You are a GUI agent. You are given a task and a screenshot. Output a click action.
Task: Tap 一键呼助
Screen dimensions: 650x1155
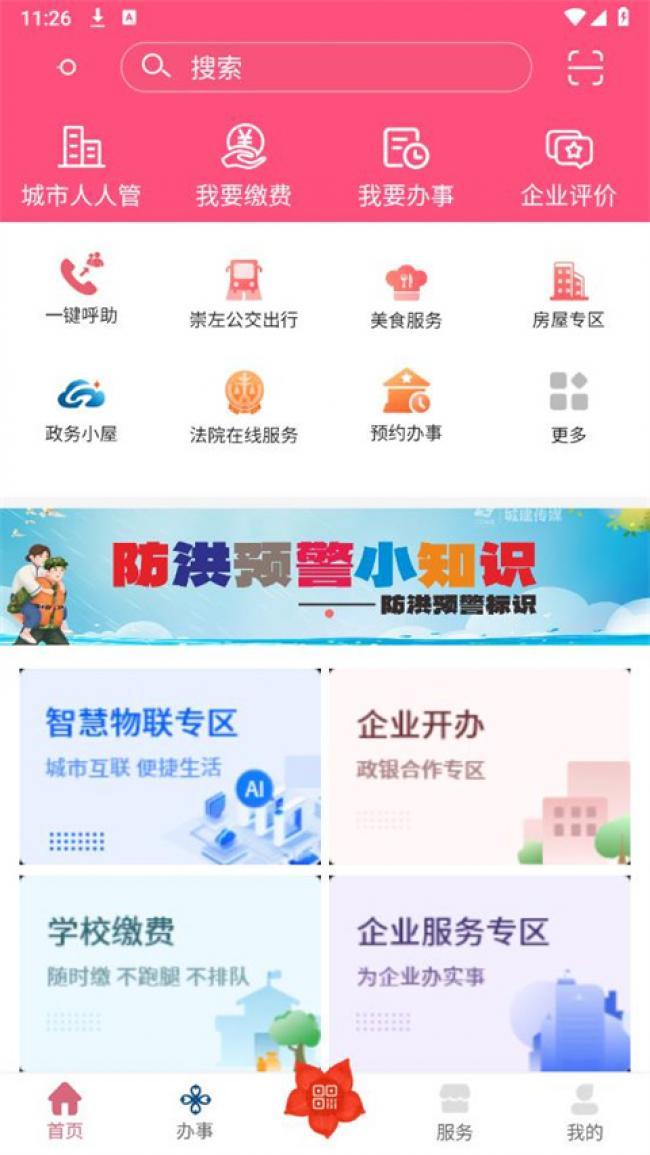(x=81, y=289)
